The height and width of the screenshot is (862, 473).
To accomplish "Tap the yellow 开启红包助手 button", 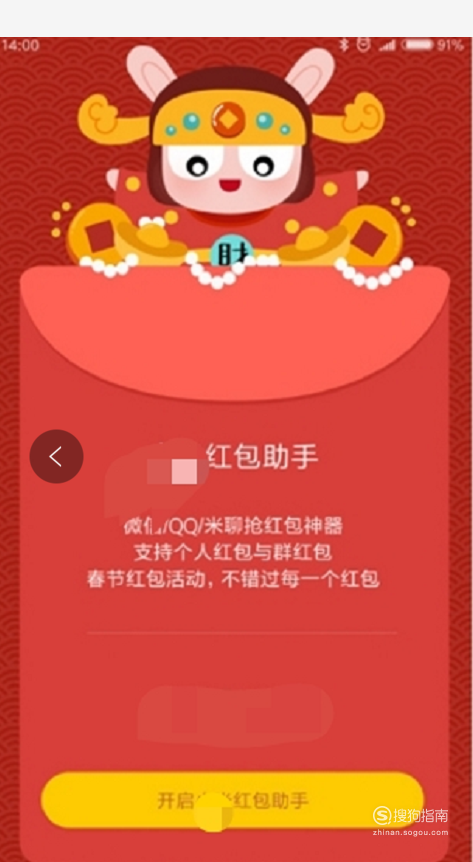I will pyautogui.click(x=232, y=800).
